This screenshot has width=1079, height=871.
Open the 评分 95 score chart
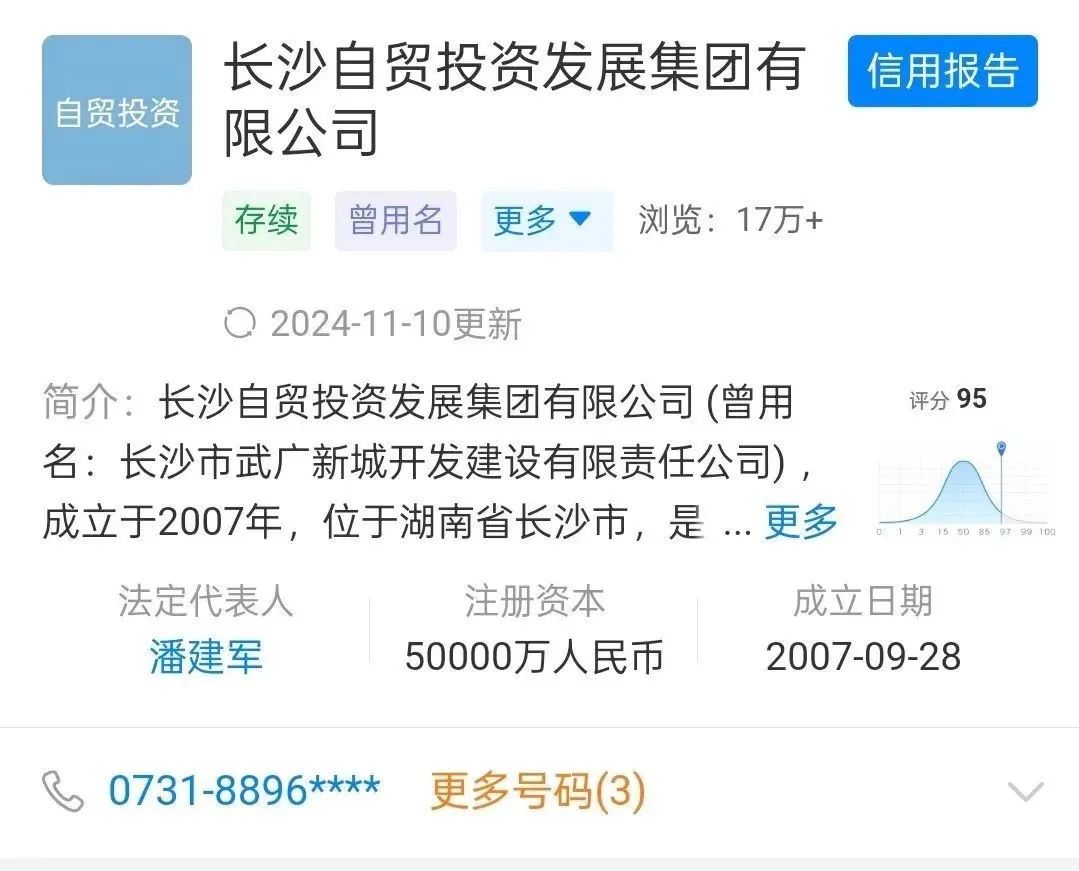(964, 468)
